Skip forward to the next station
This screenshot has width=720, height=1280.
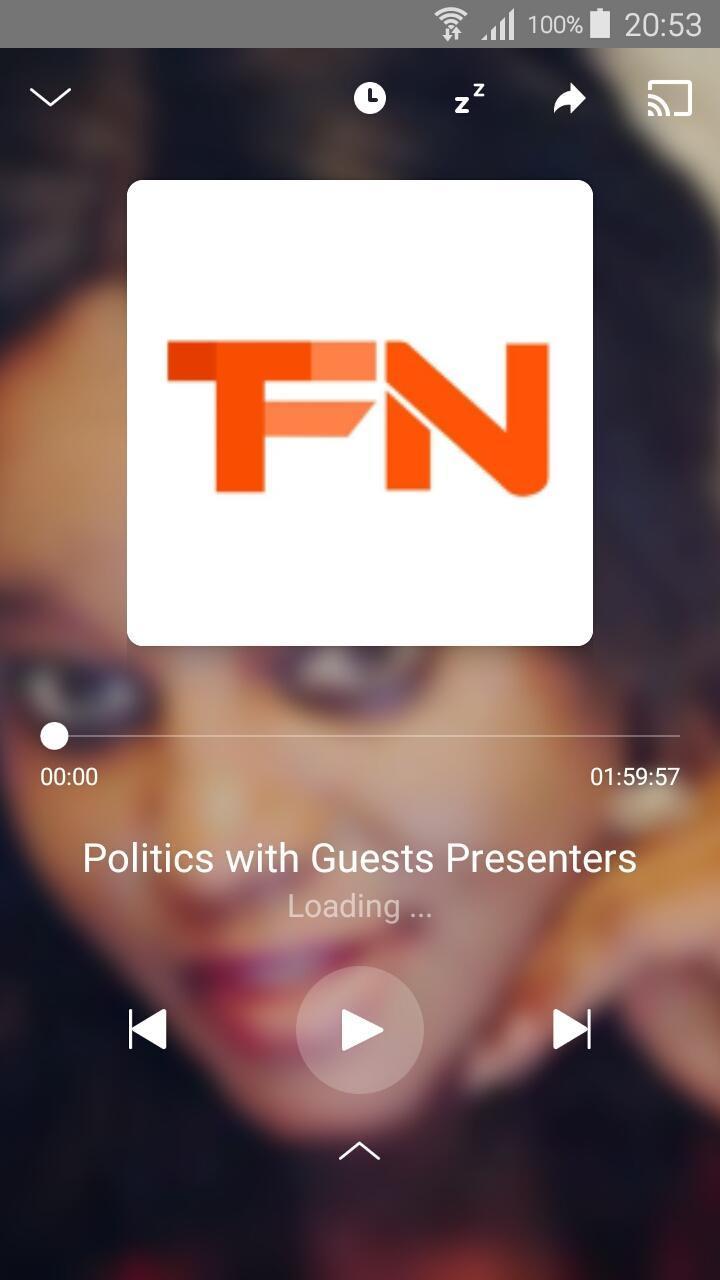(573, 1029)
